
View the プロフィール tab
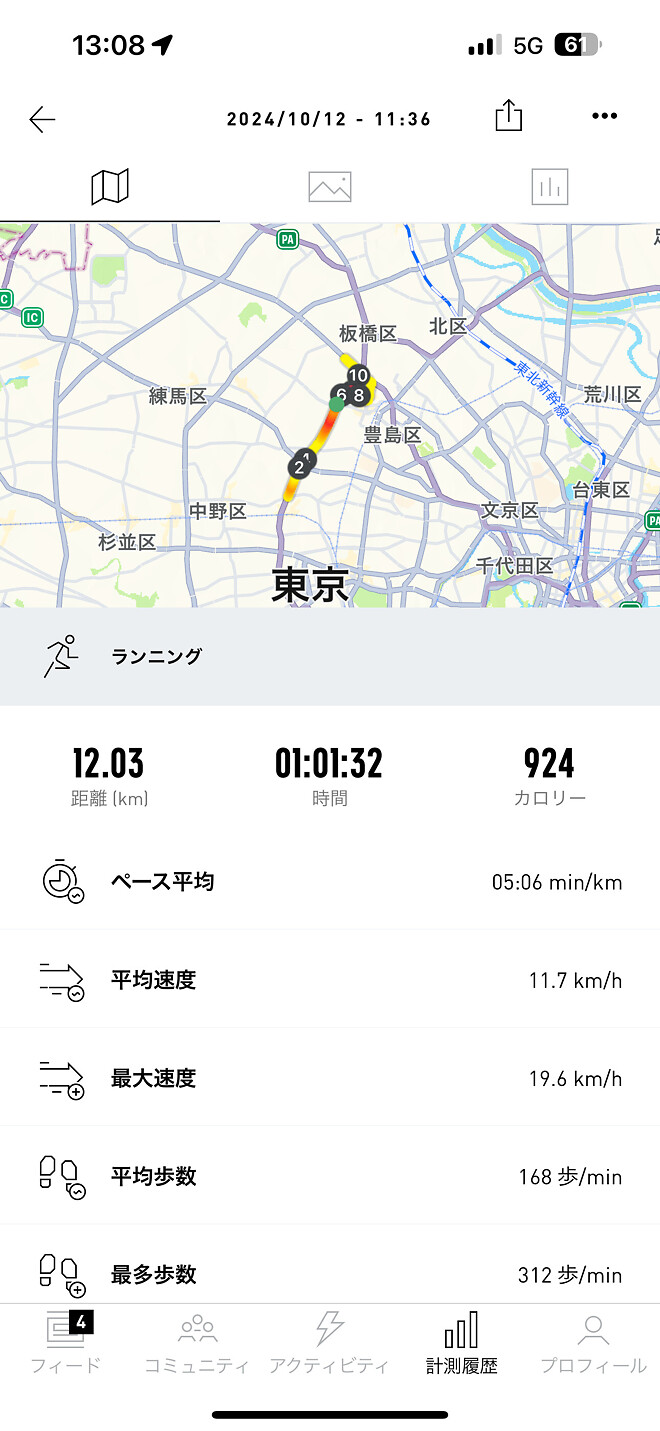593,1342
